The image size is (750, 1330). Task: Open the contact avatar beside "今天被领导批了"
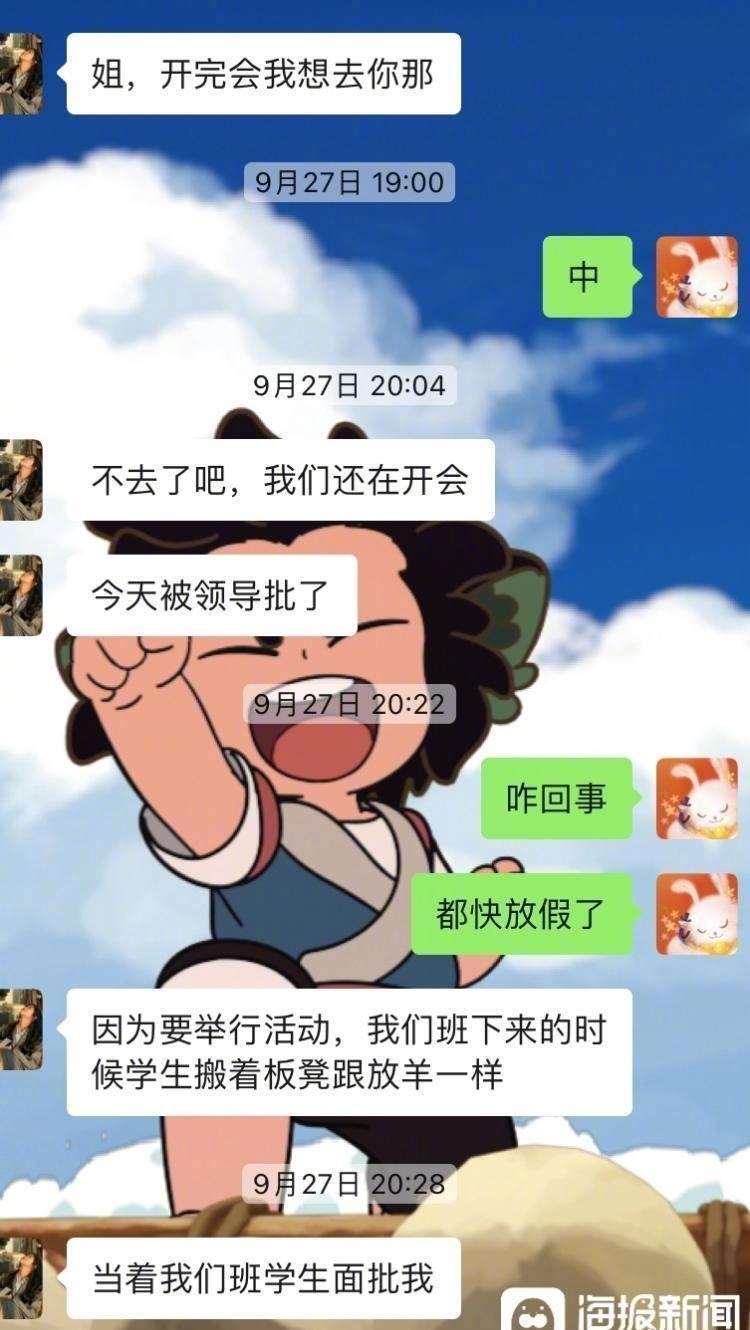pos(20,595)
